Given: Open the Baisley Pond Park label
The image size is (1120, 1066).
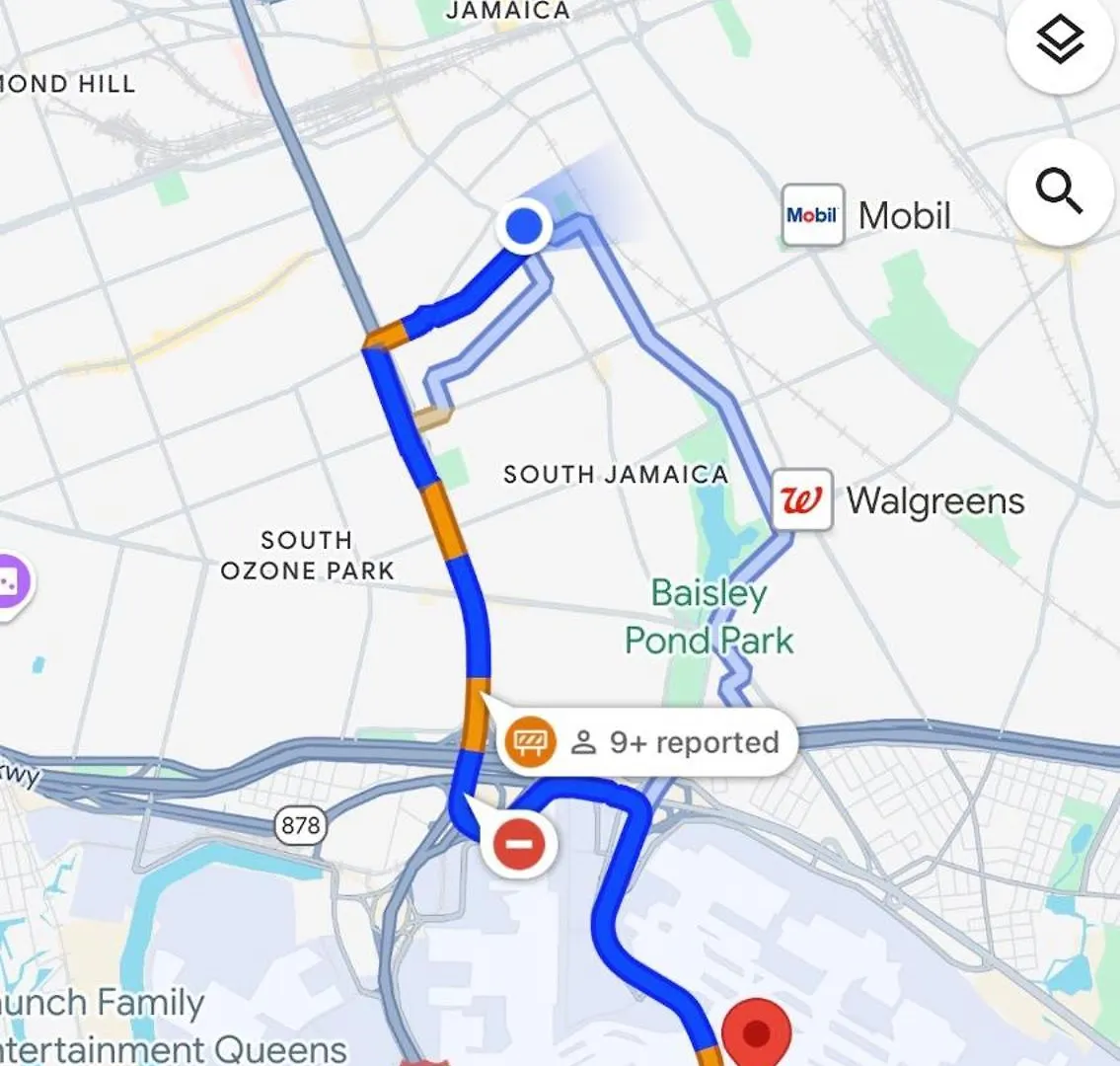Looking at the screenshot, I should pyautogui.click(x=709, y=616).
